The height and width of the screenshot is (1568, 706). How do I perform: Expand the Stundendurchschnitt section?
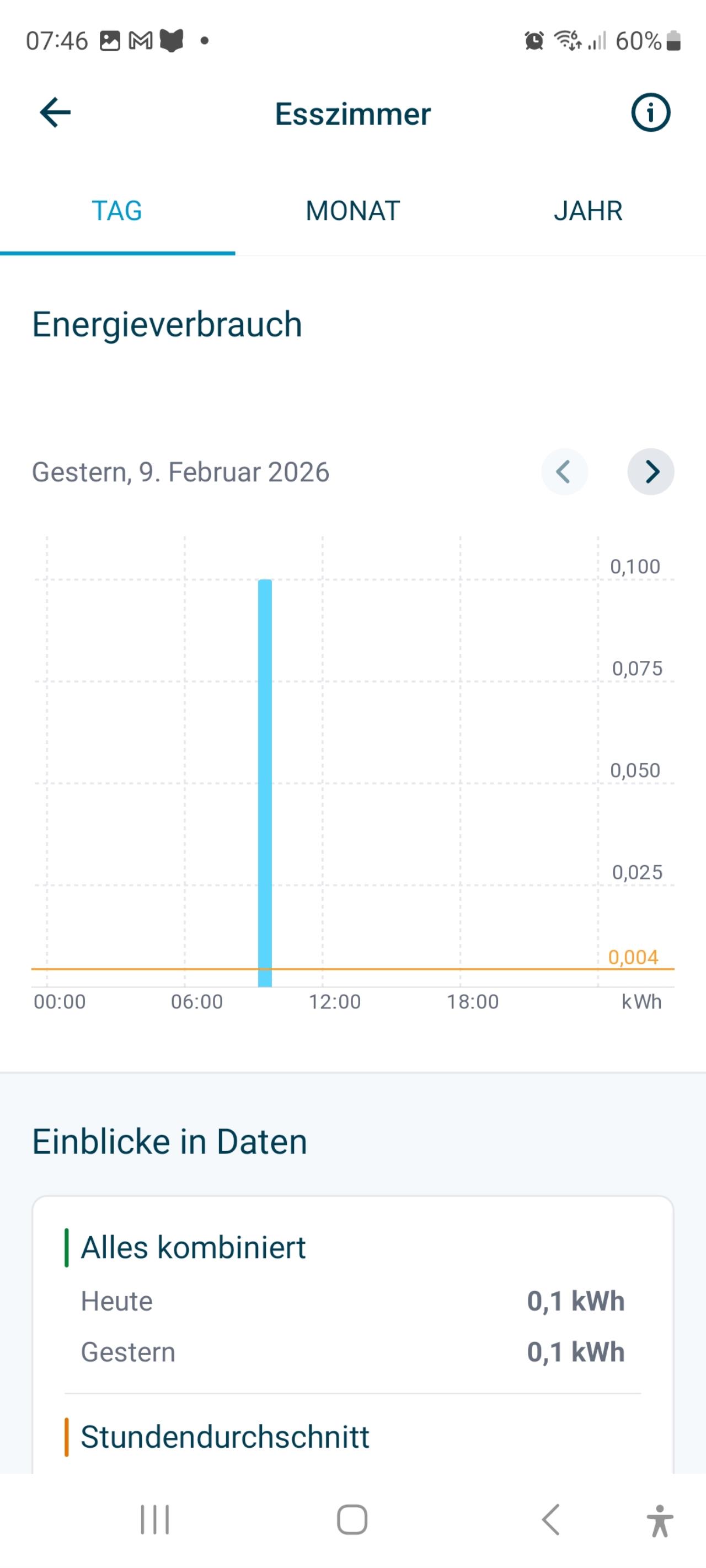tap(226, 1437)
